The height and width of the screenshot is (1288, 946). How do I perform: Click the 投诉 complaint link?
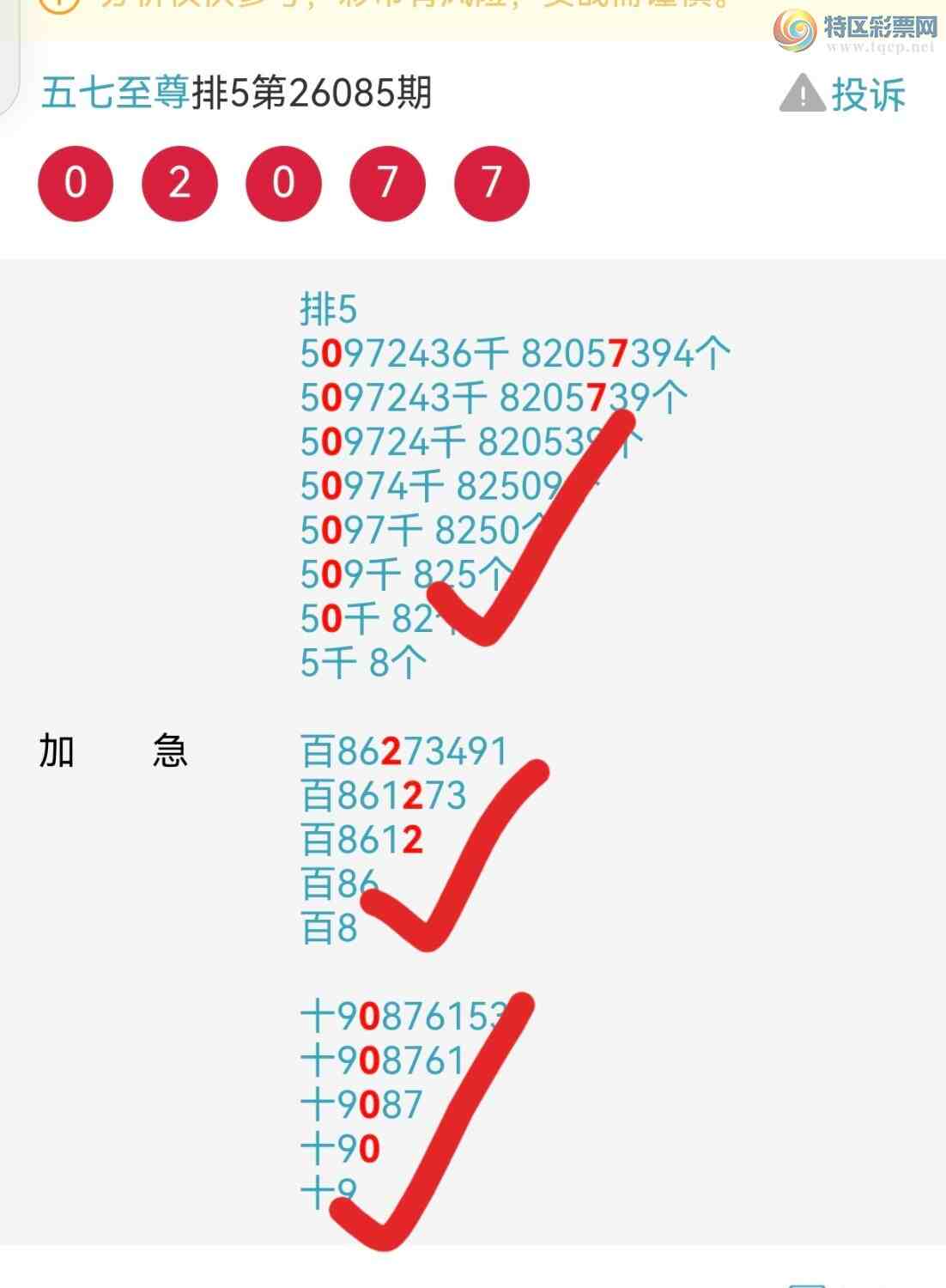point(868,96)
